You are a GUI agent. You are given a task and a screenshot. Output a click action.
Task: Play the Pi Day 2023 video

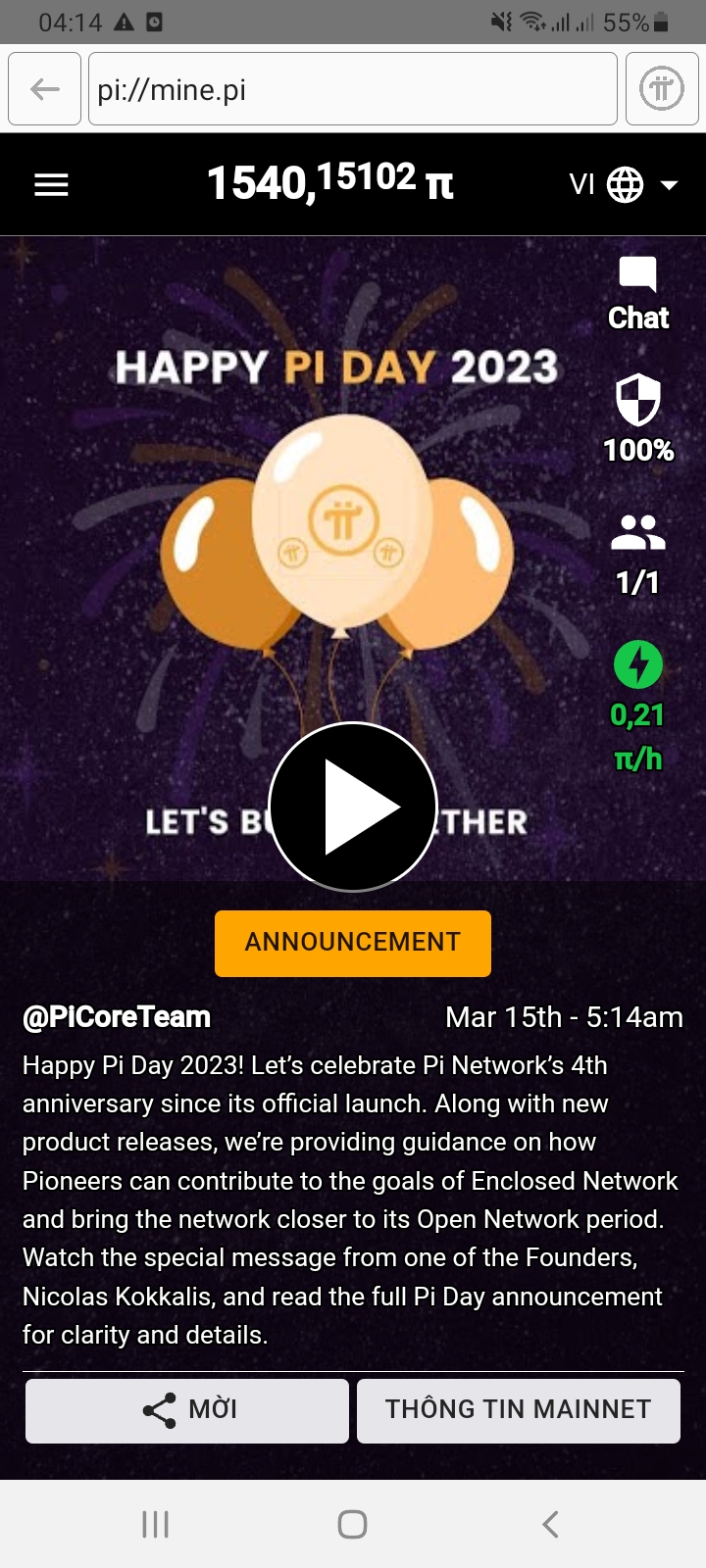[x=352, y=807]
